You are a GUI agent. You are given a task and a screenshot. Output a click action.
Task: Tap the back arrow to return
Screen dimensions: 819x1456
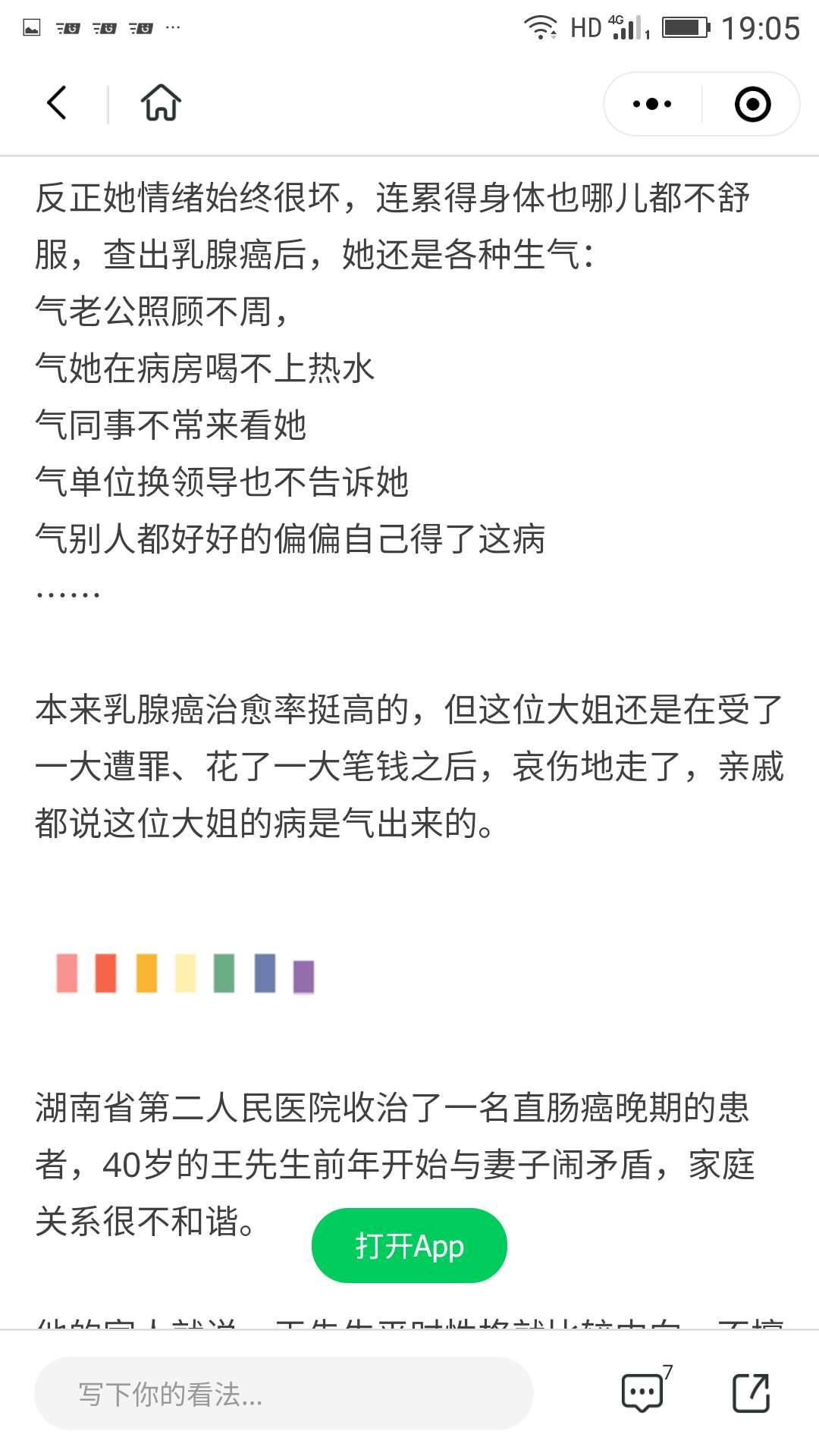coord(57,104)
